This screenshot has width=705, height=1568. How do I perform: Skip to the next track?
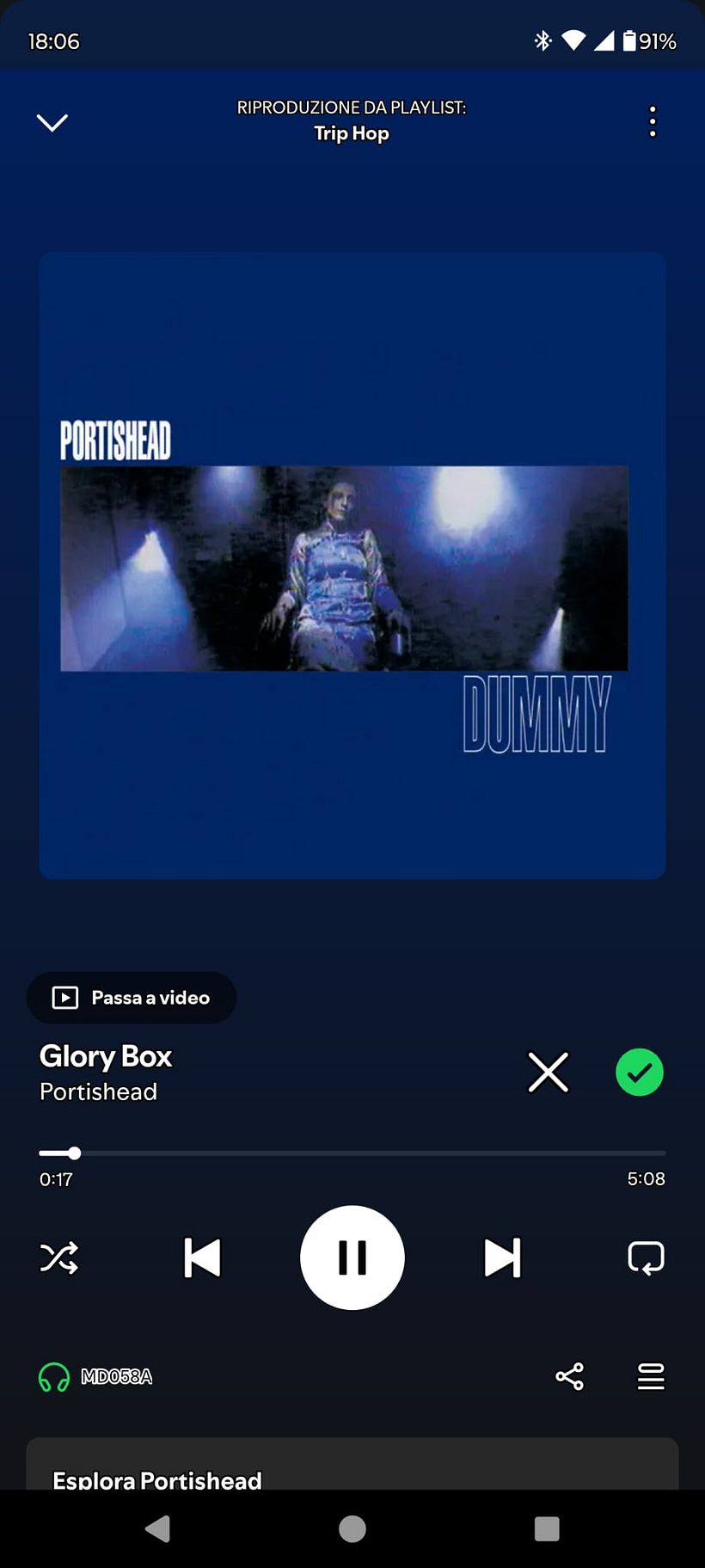(503, 1257)
